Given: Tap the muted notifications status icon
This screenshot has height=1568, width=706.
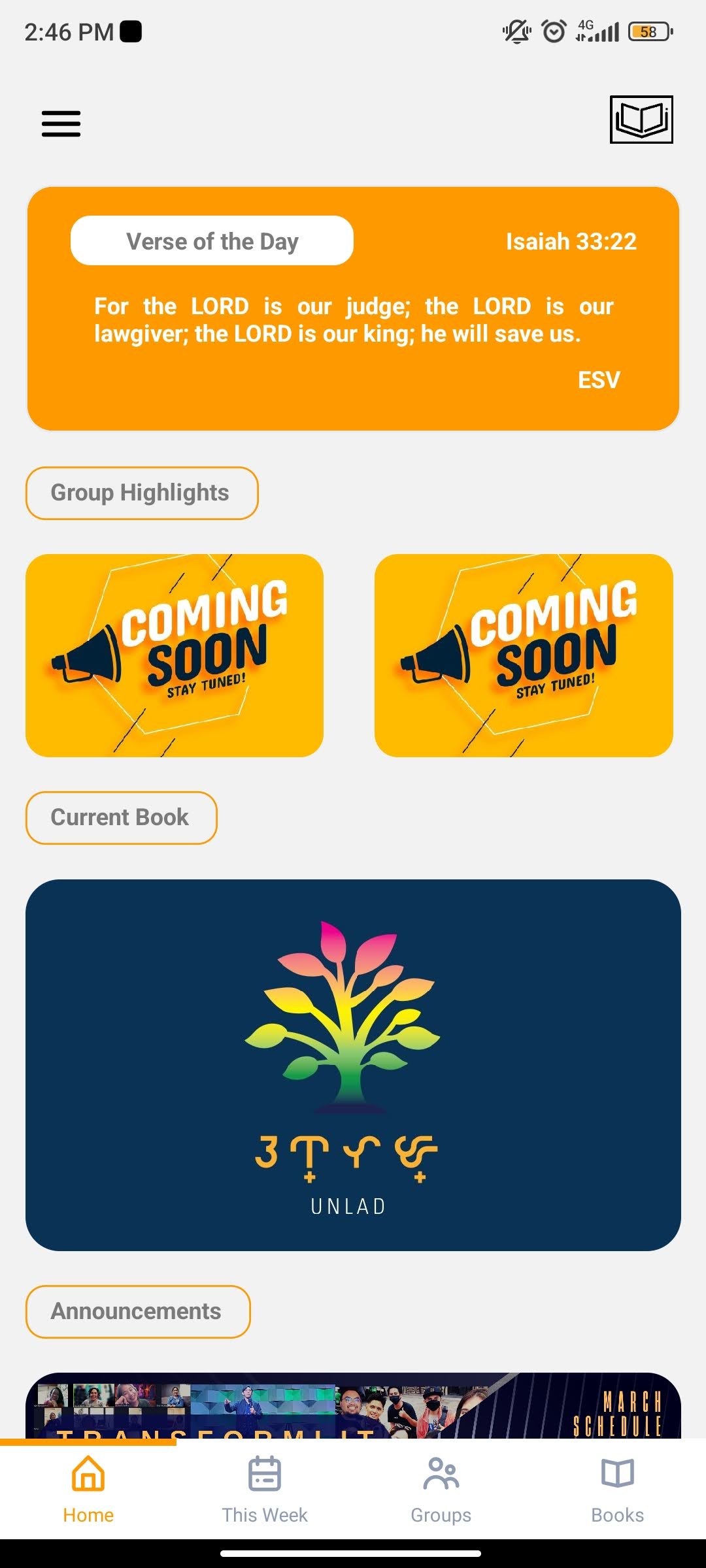Looking at the screenshot, I should [516, 31].
